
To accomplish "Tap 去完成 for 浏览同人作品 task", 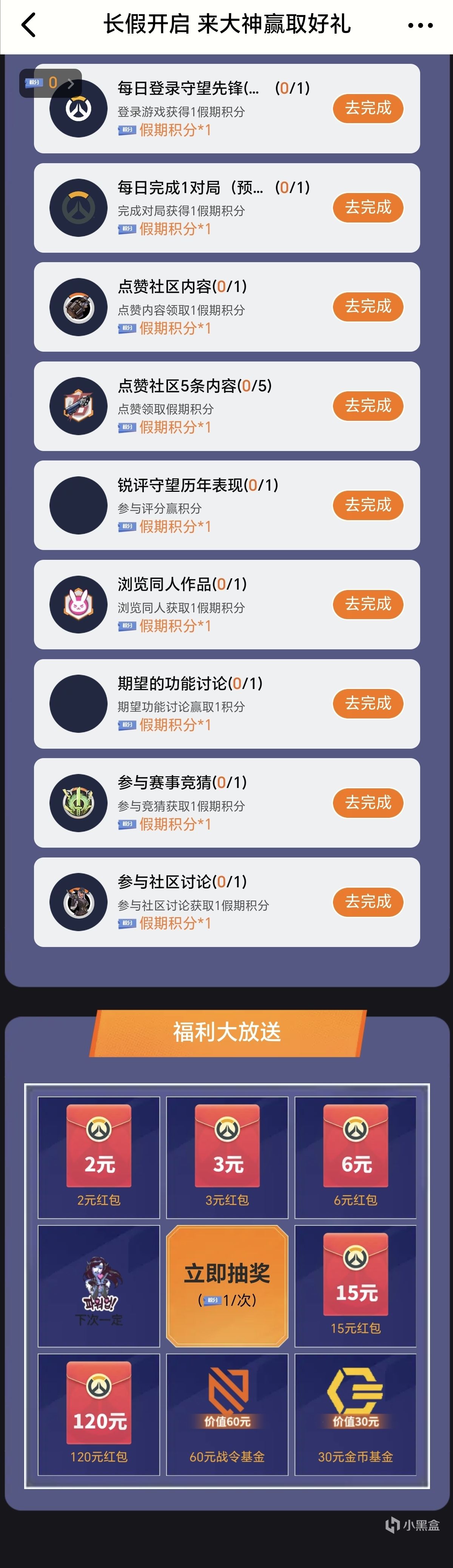I will coord(368,604).
